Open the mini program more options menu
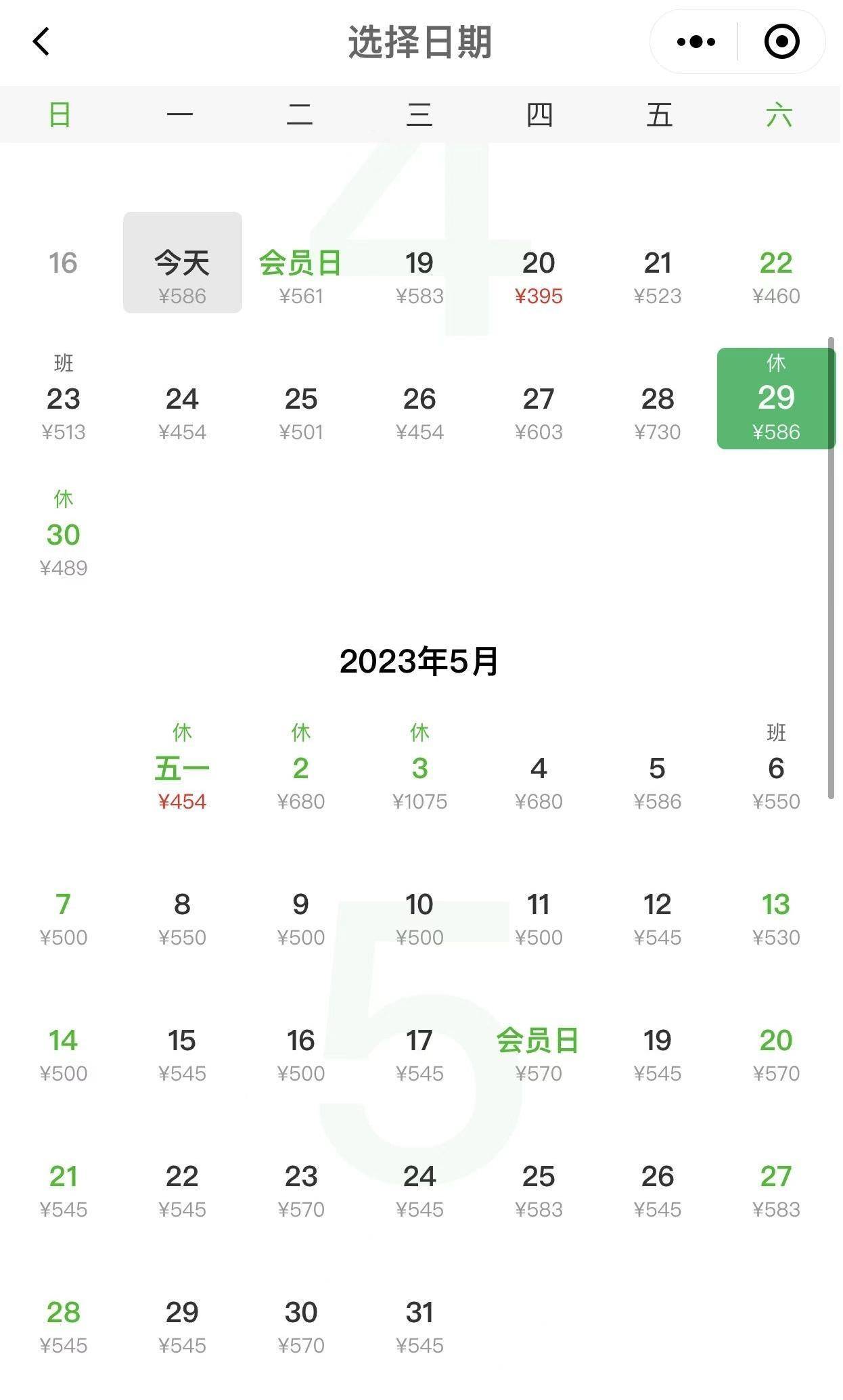 [x=696, y=42]
